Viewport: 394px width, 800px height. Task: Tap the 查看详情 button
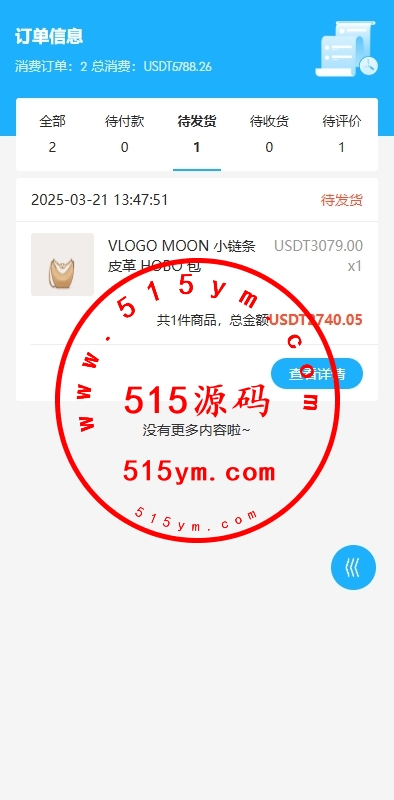317,373
